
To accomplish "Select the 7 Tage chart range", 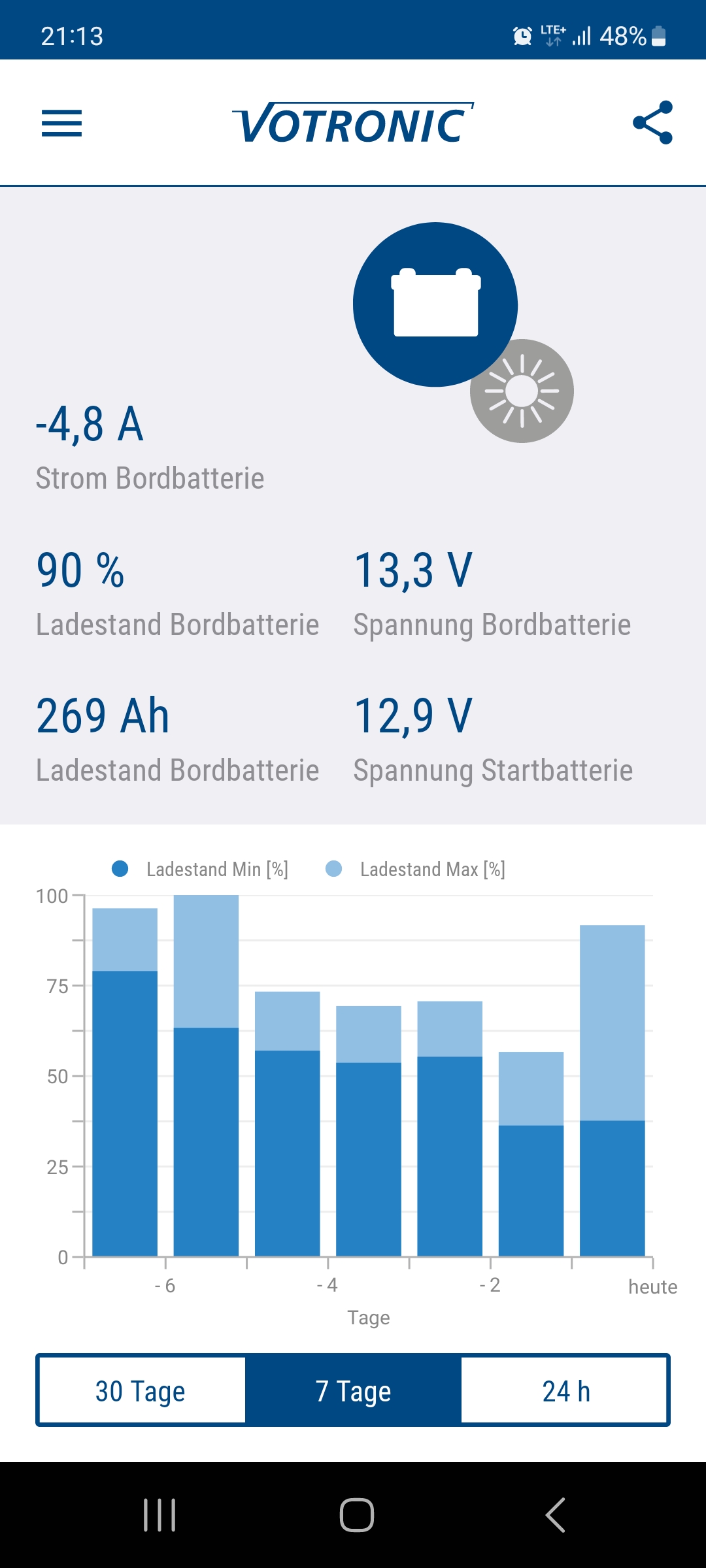I will click(353, 1390).
